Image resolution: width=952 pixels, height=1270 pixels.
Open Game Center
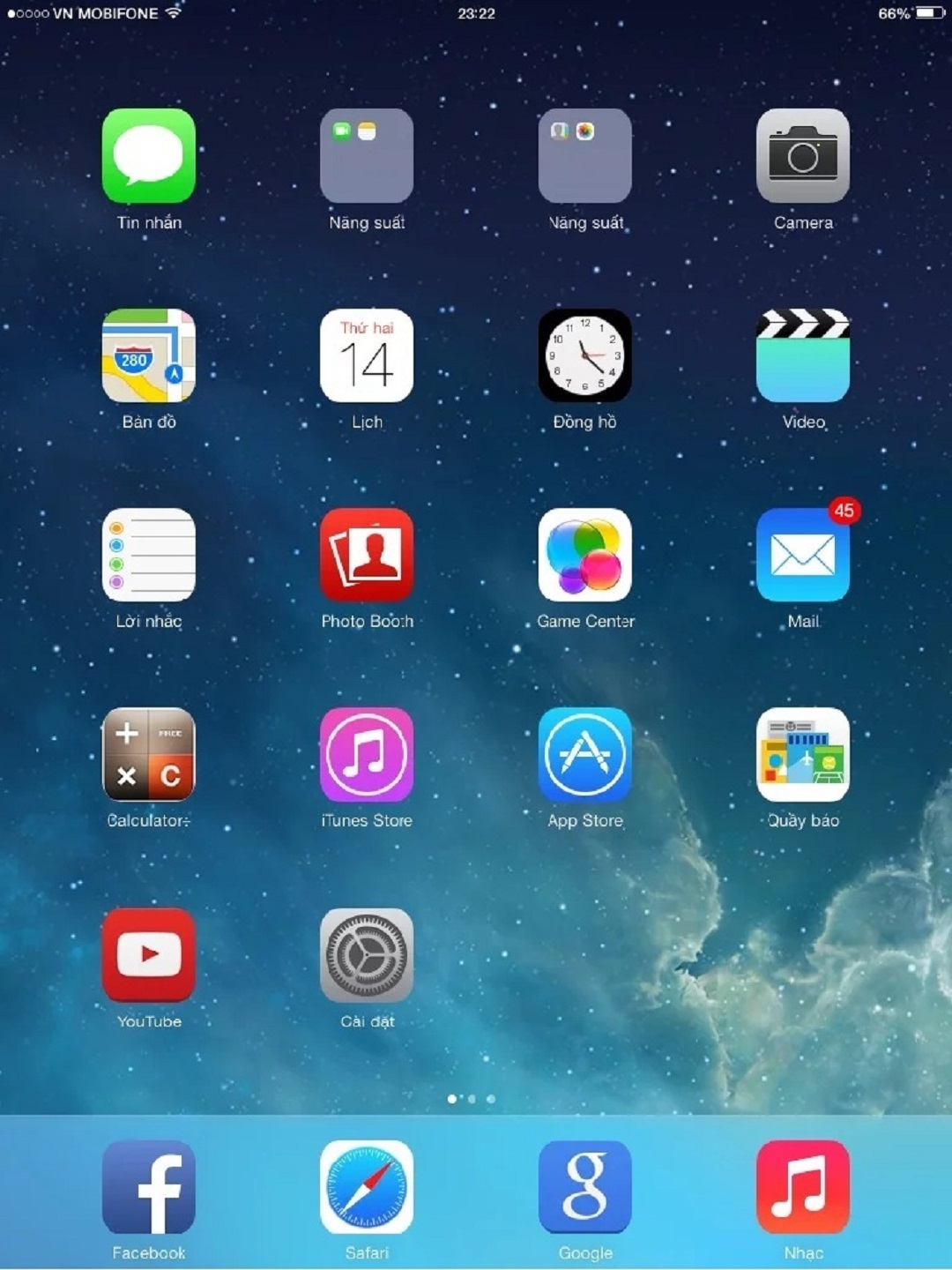[584, 555]
